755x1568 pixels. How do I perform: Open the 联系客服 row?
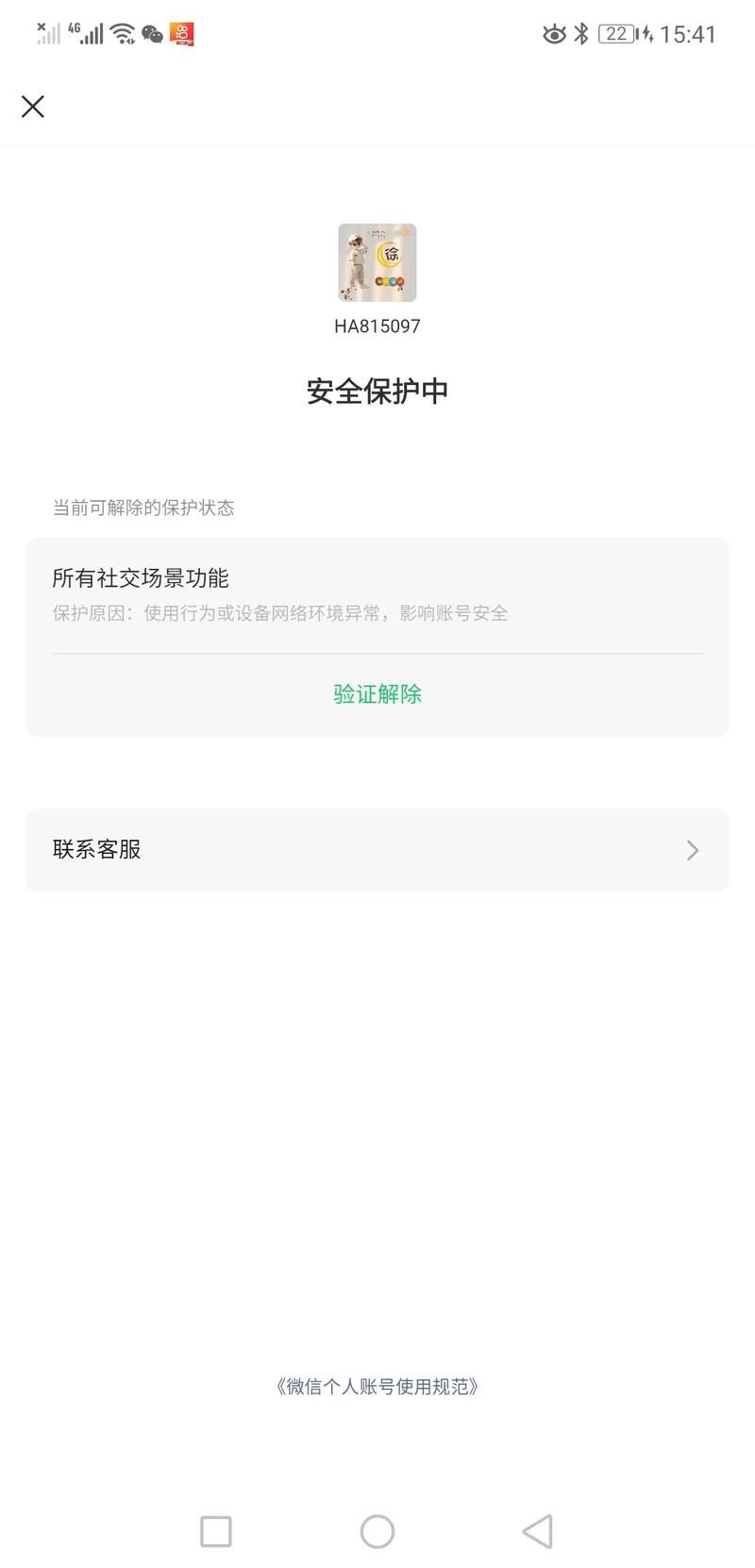pyautogui.click(x=377, y=850)
